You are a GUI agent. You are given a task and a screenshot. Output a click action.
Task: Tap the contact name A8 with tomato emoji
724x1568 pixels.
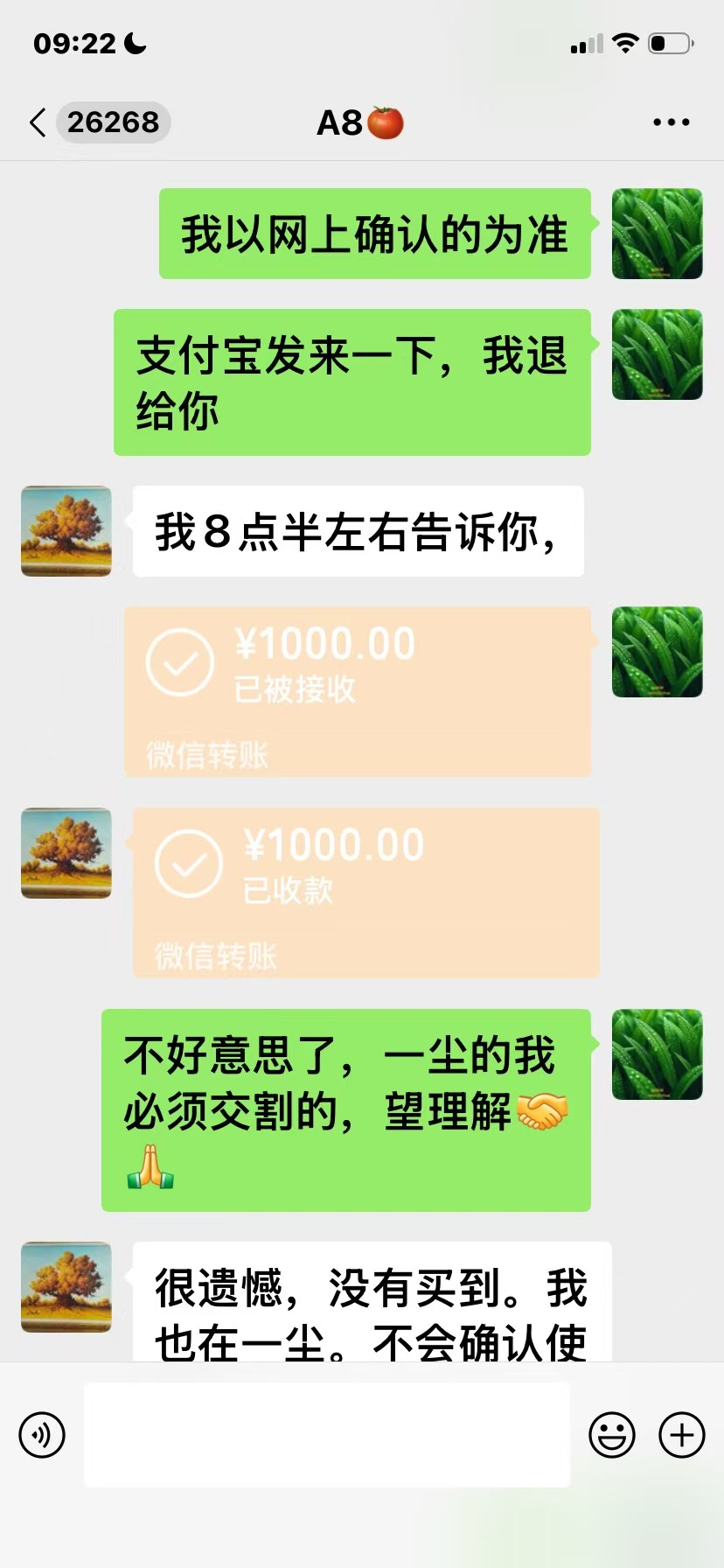(359, 122)
